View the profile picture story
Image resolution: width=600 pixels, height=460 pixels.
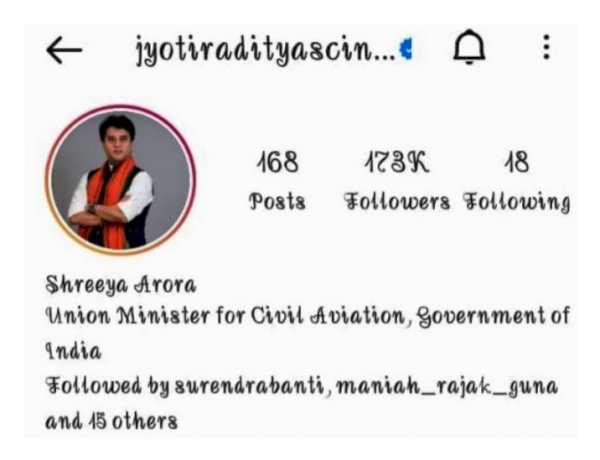click(121, 180)
